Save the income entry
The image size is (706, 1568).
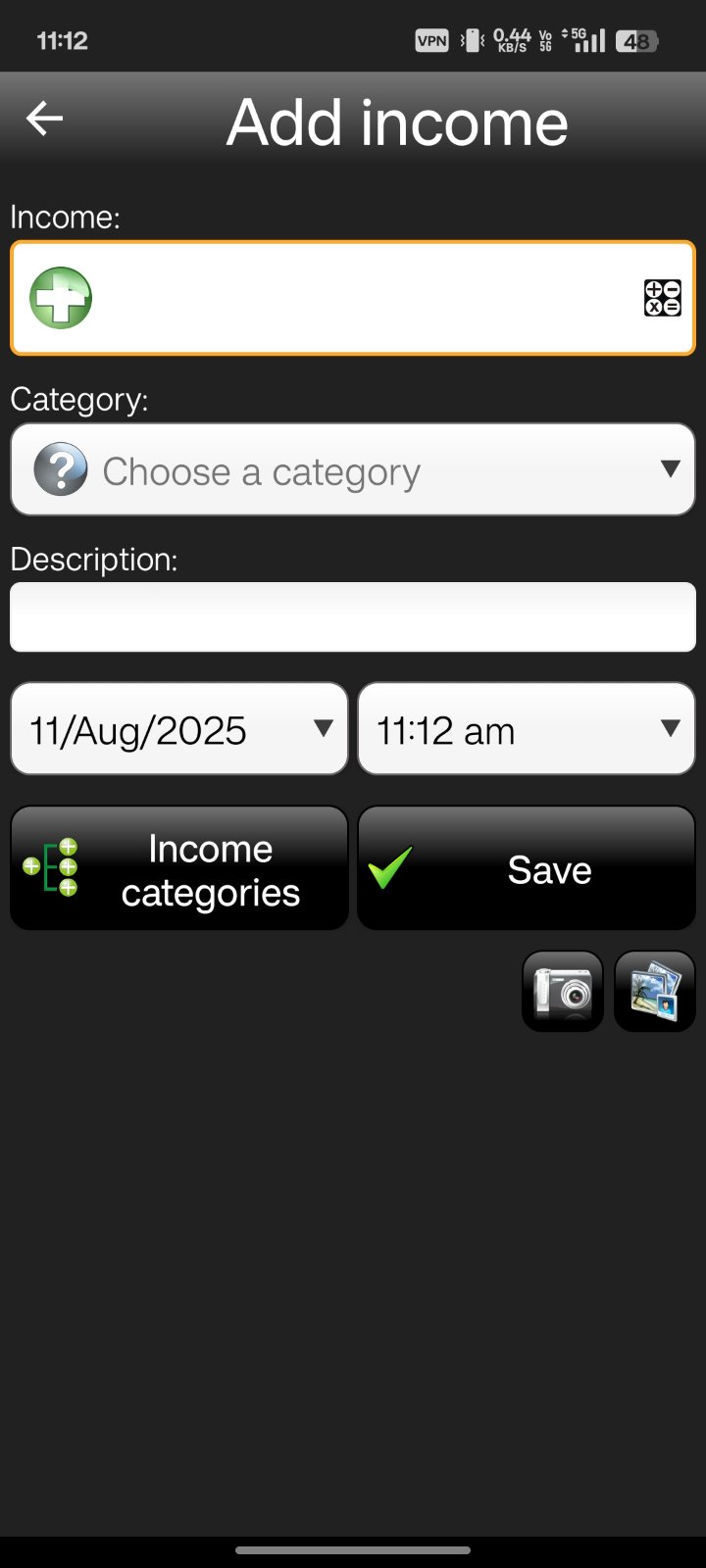(x=527, y=868)
